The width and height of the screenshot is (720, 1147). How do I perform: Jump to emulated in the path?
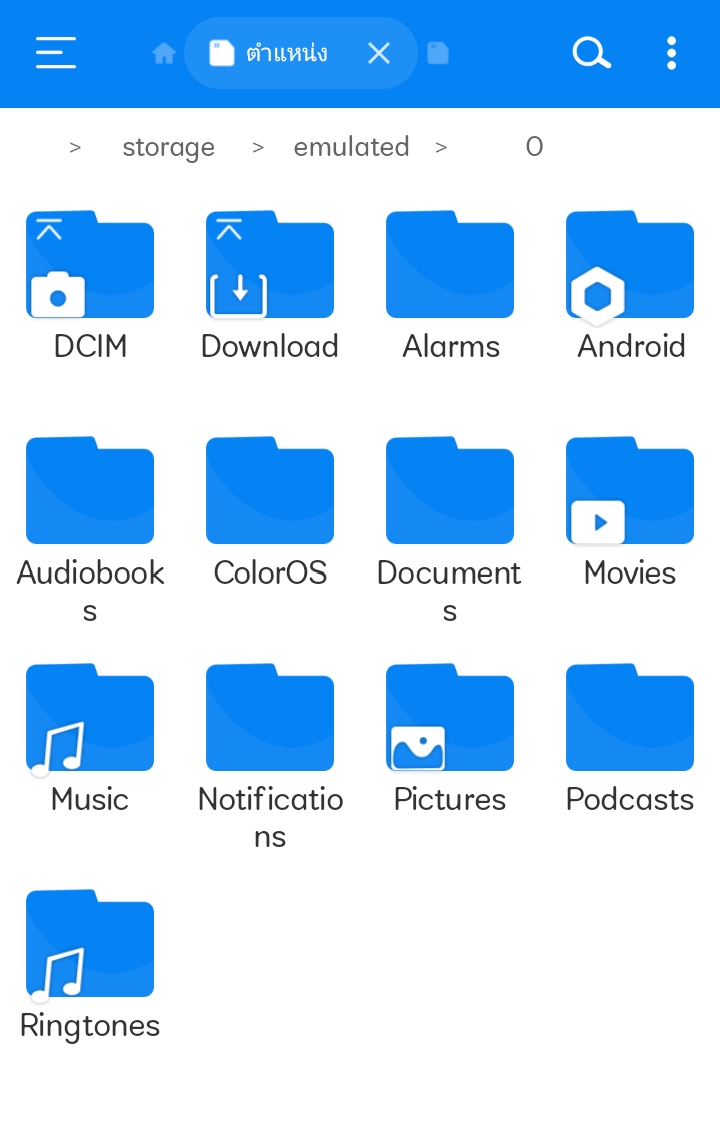tap(351, 147)
